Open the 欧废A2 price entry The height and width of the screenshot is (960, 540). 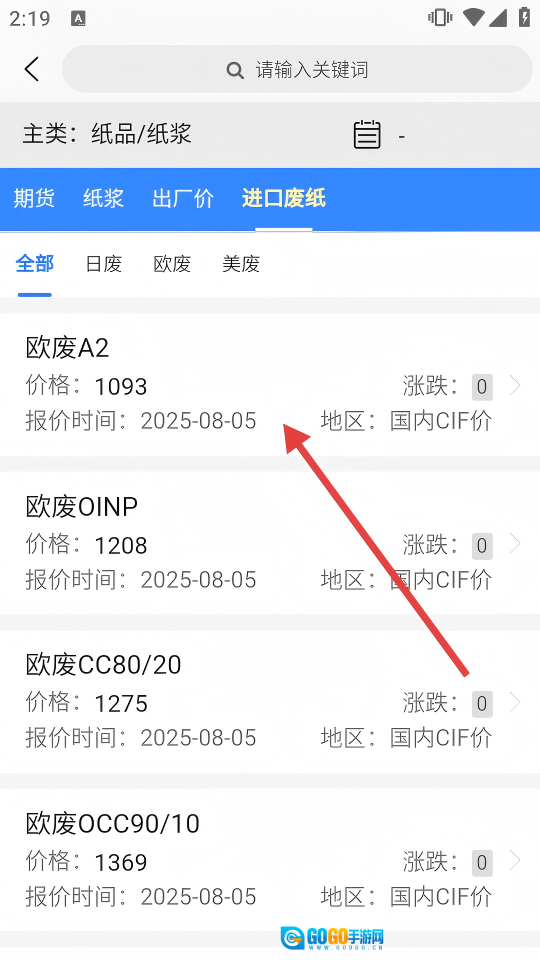270,385
